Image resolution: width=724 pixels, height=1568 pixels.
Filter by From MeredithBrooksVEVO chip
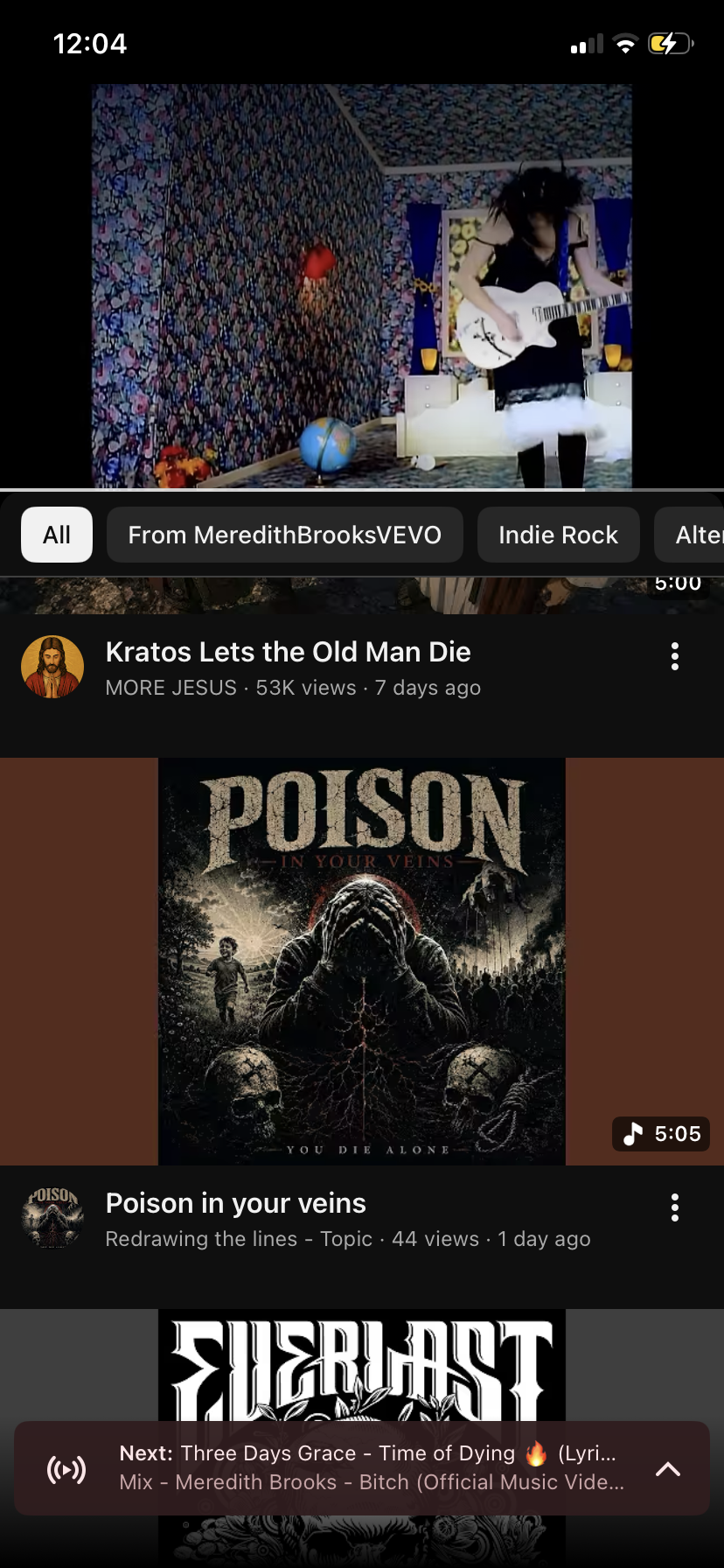click(285, 535)
